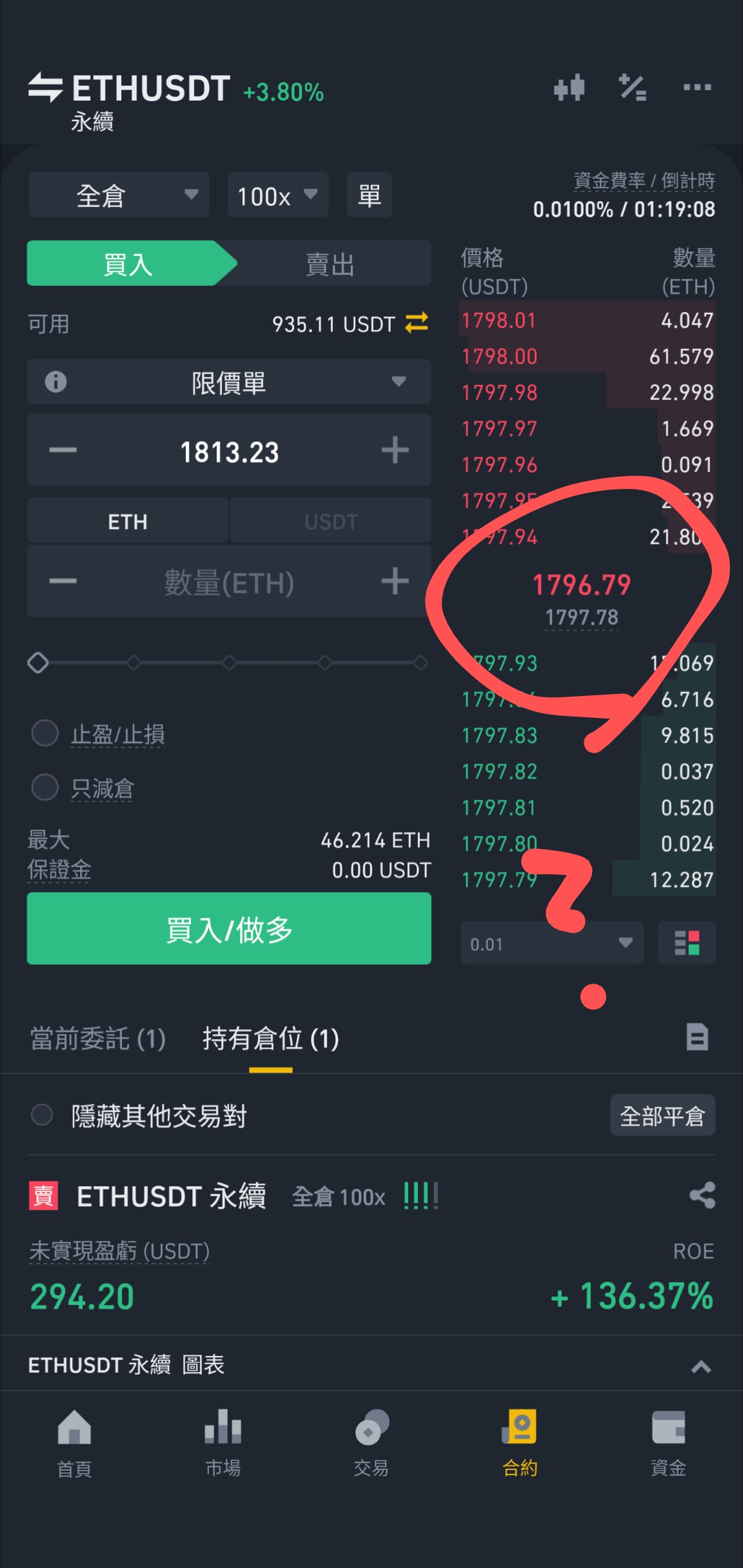Tap 全部平倉 to close all positions
Viewport: 743px width, 1568px height.
[x=662, y=1115]
